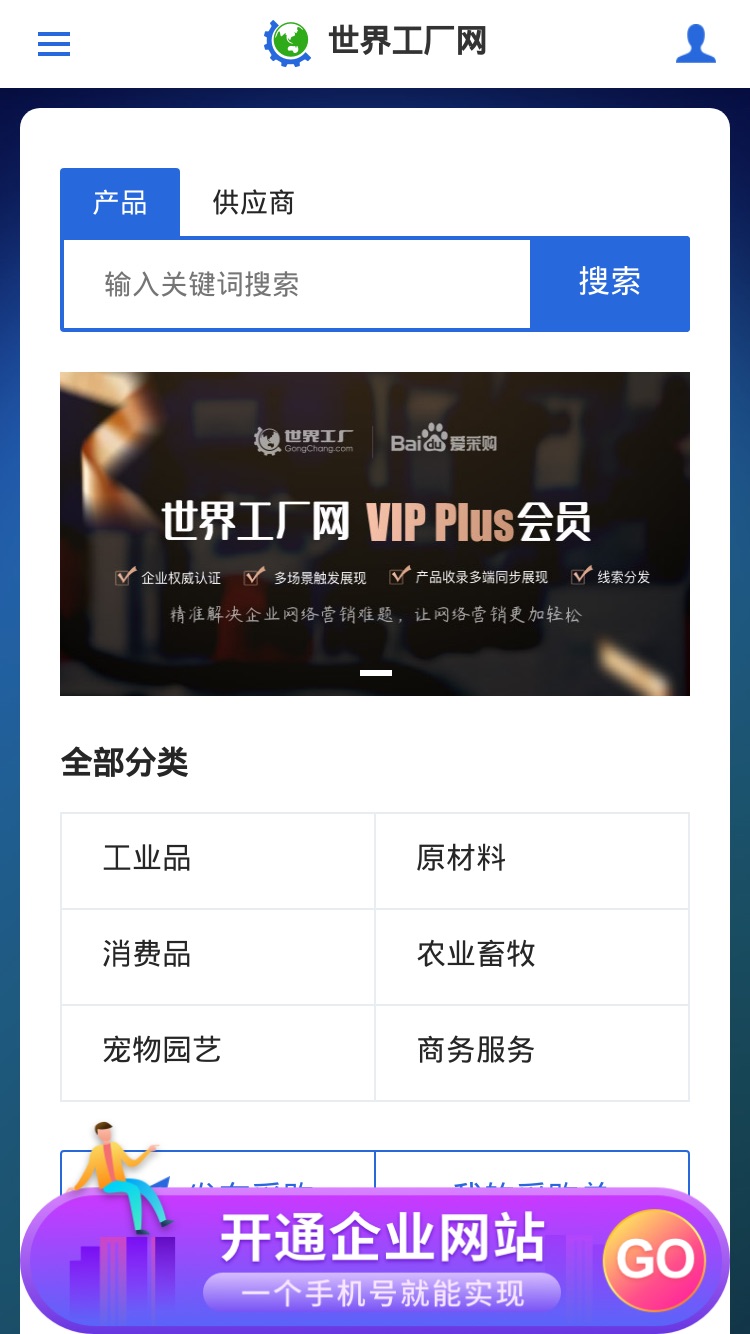Screen dimensions: 750x1334
Task: Open the VIP Plus会员 banner
Action: (375, 534)
